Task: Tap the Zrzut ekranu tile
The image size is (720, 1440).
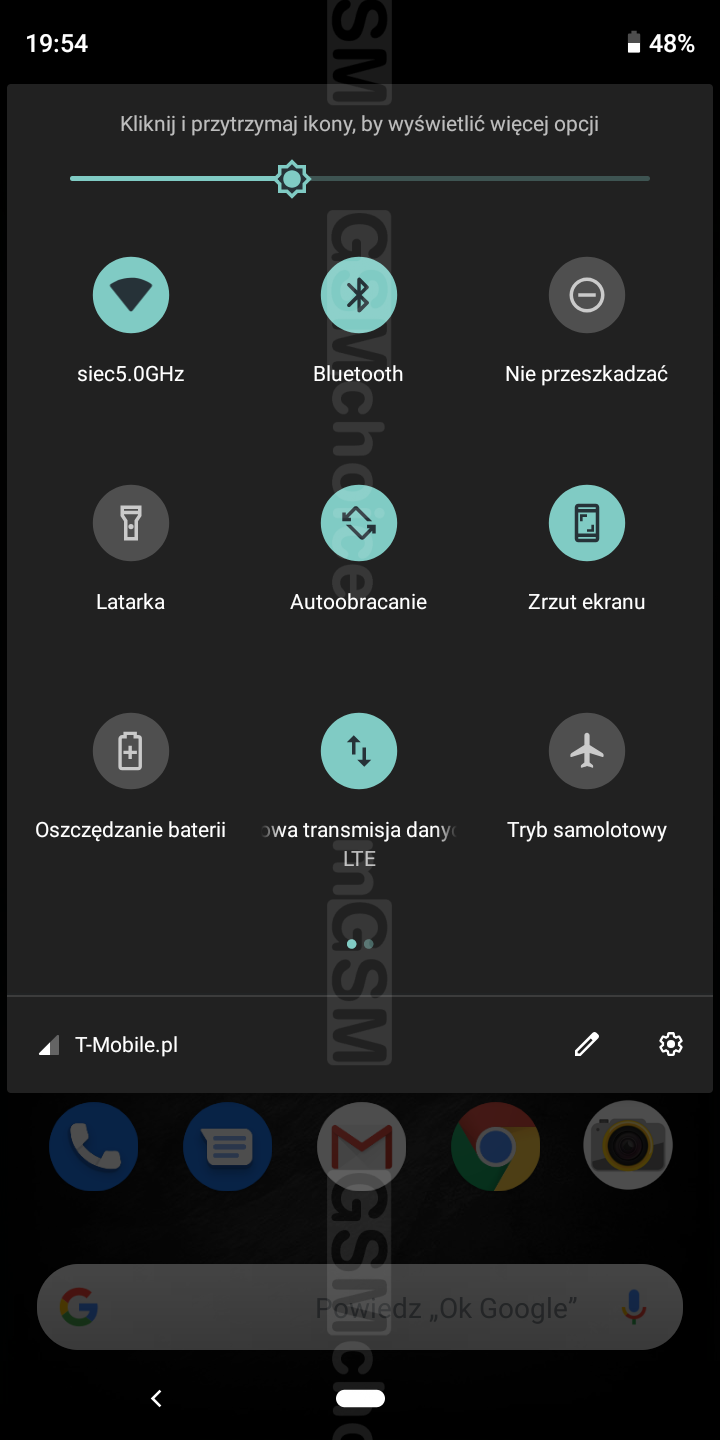Action: [x=587, y=523]
